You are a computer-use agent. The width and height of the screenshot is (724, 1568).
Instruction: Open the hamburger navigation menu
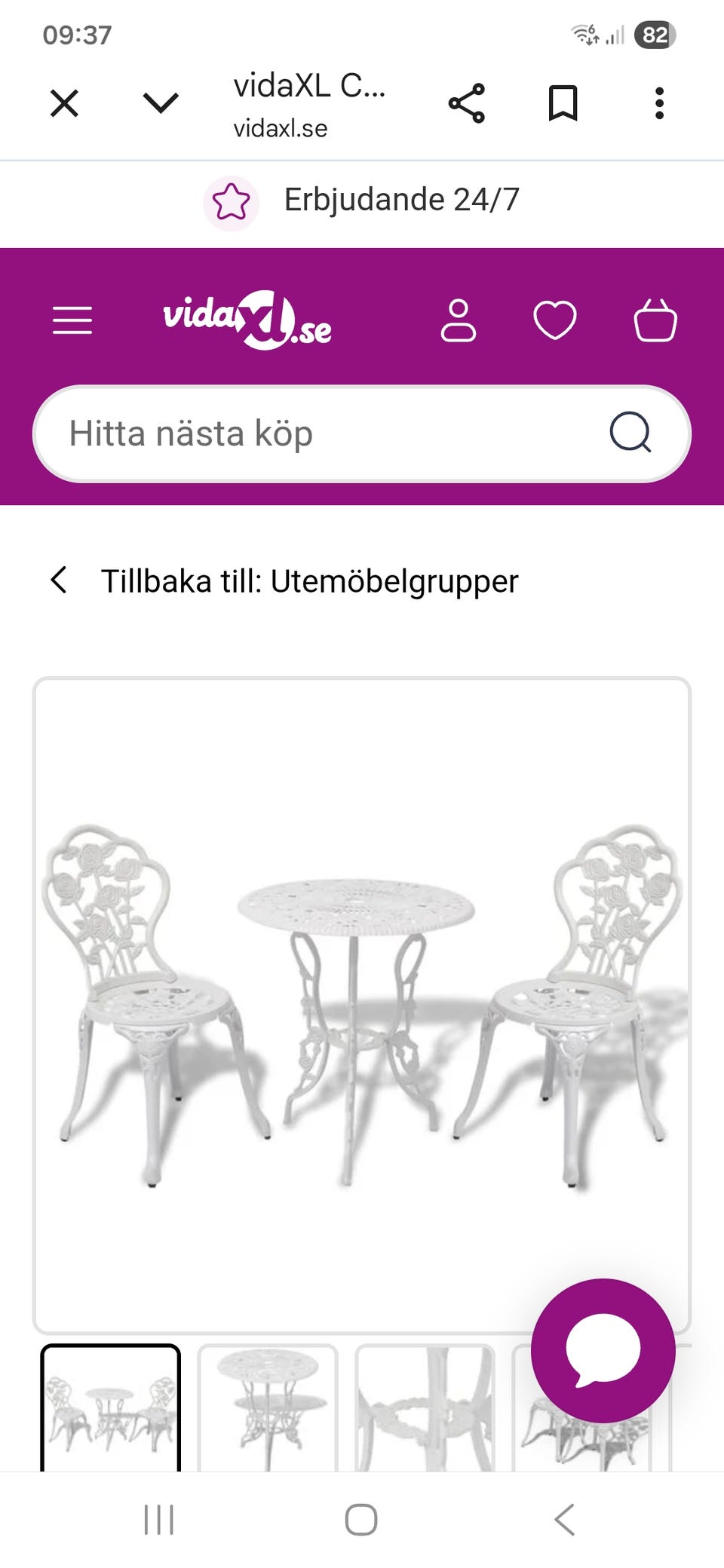tap(72, 321)
